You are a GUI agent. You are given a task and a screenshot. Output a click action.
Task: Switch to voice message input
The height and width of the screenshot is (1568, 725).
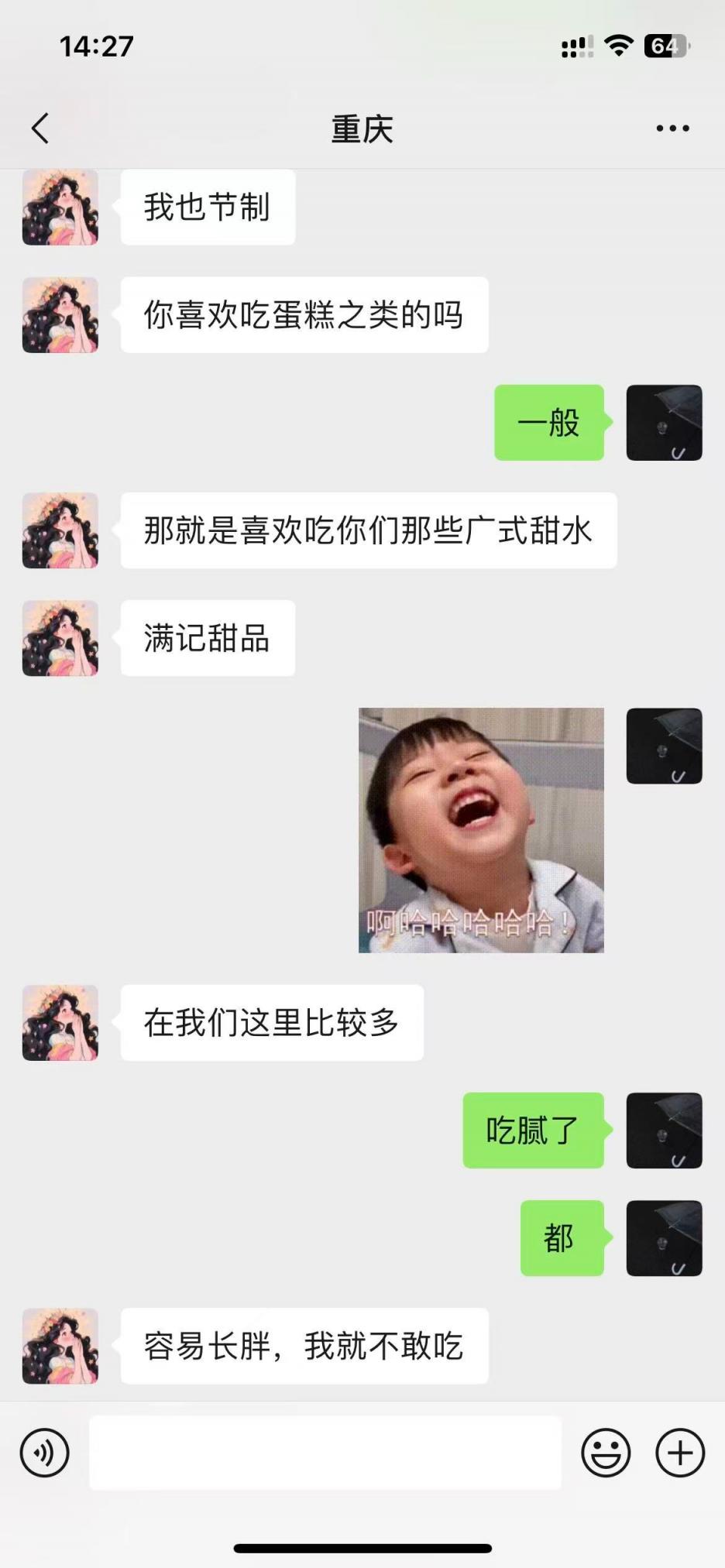(x=45, y=1453)
